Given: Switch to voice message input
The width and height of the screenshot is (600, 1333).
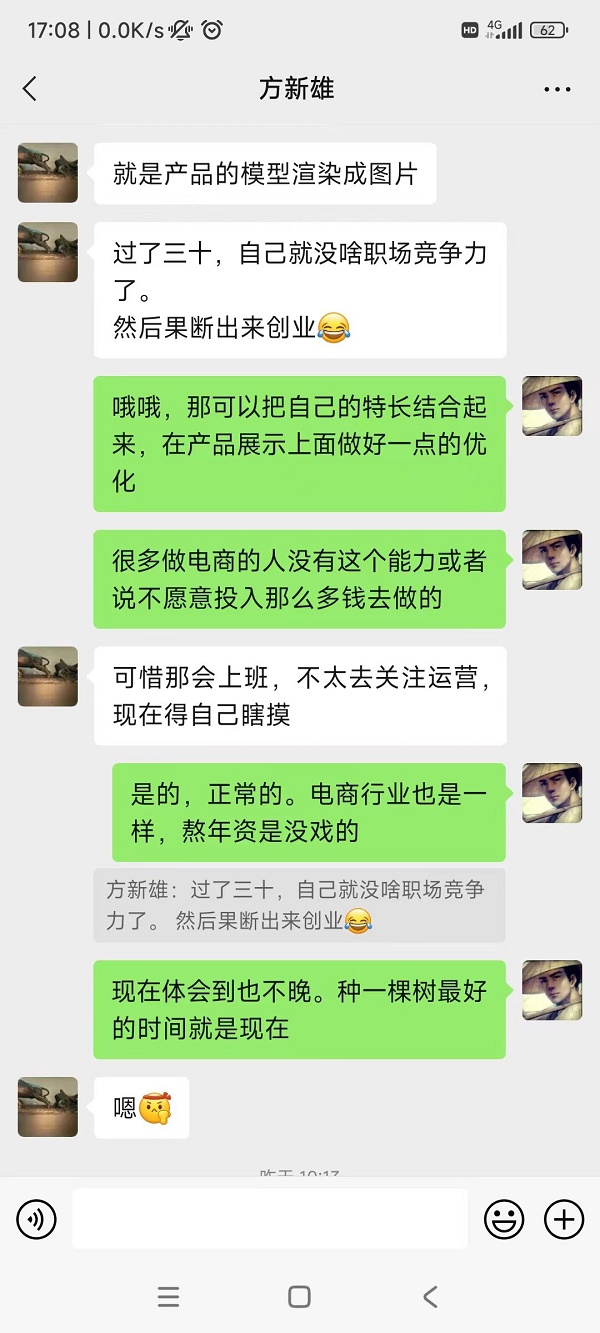Looking at the screenshot, I should tap(37, 1219).
